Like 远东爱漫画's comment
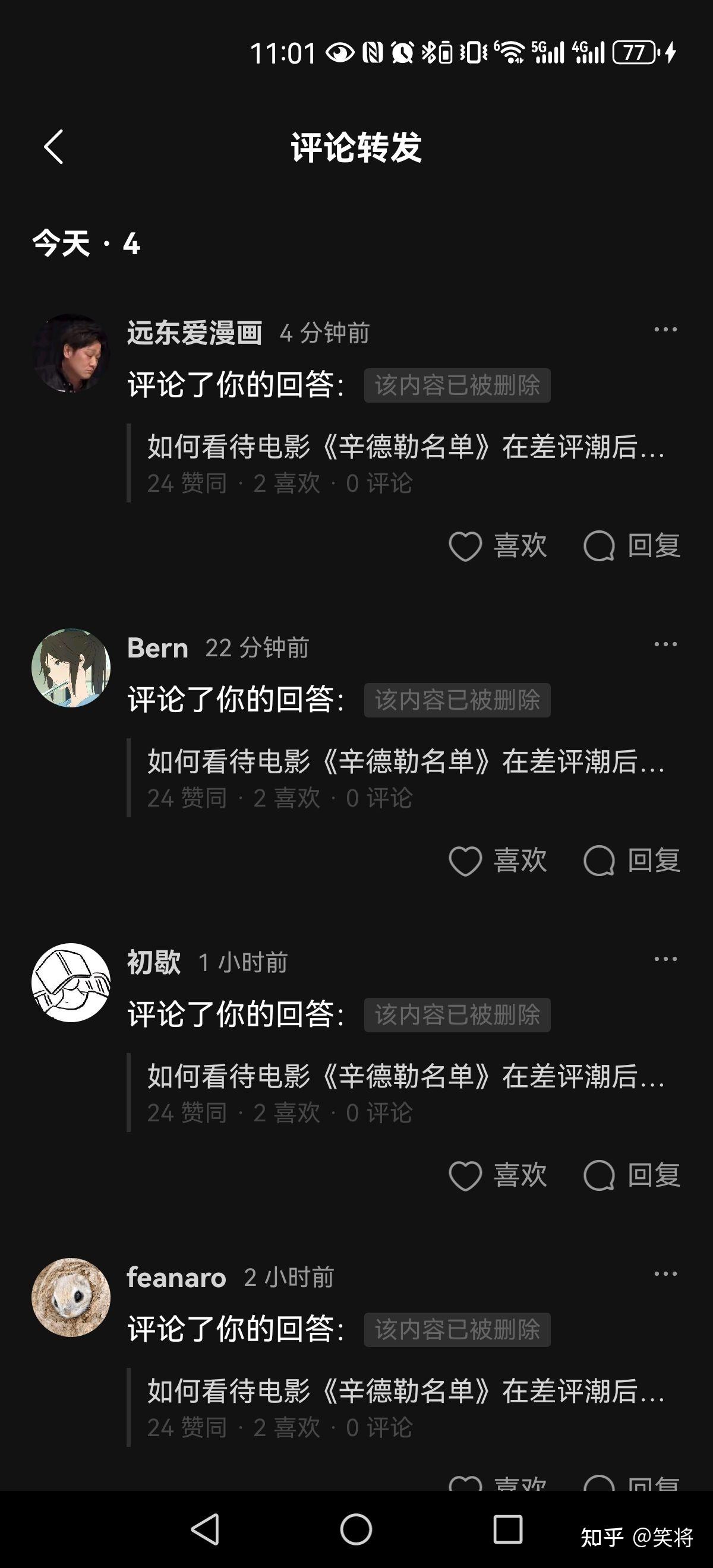 497,545
